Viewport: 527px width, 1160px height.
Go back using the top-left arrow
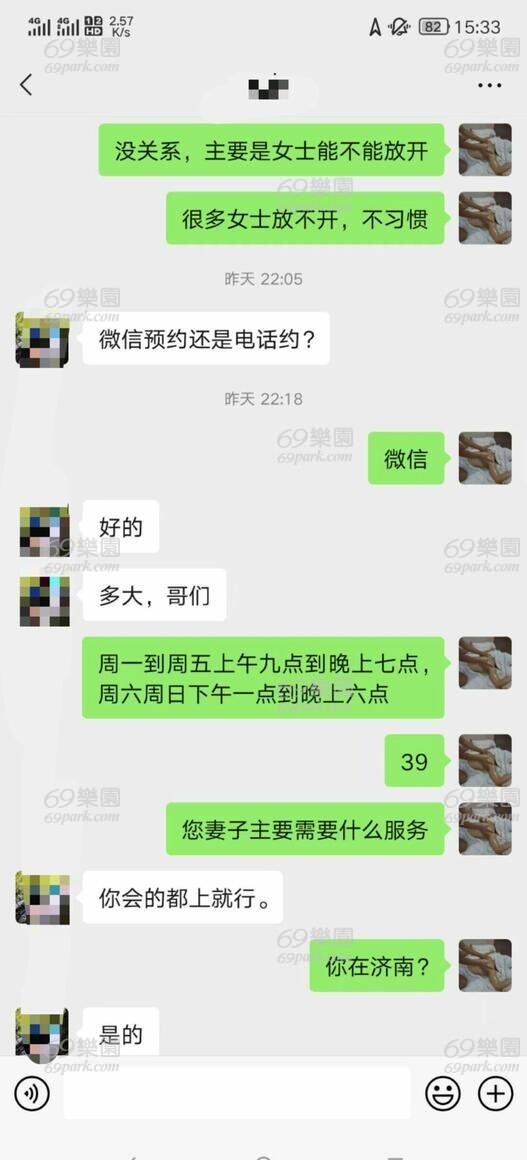[26, 85]
